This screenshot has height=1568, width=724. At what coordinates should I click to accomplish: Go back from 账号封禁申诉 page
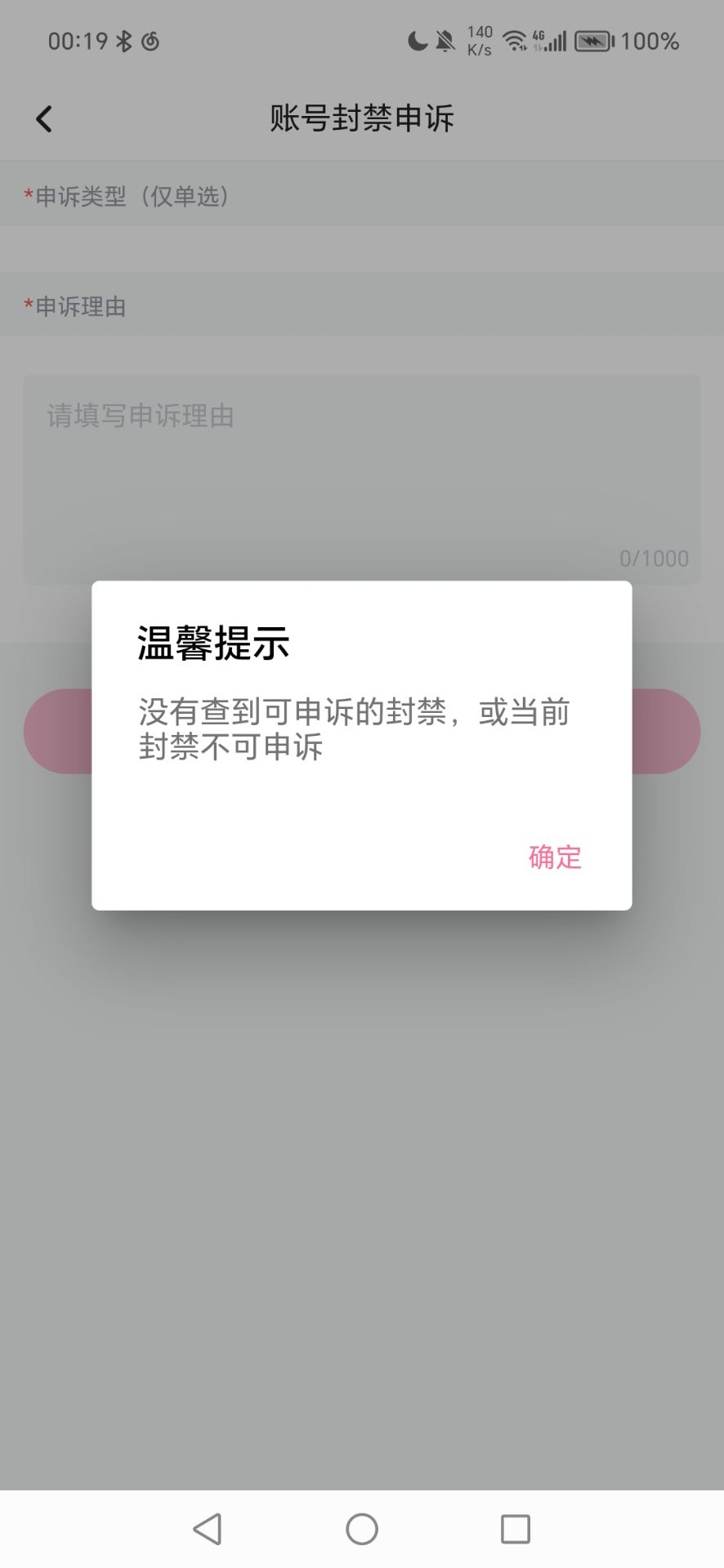coord(44,119)
